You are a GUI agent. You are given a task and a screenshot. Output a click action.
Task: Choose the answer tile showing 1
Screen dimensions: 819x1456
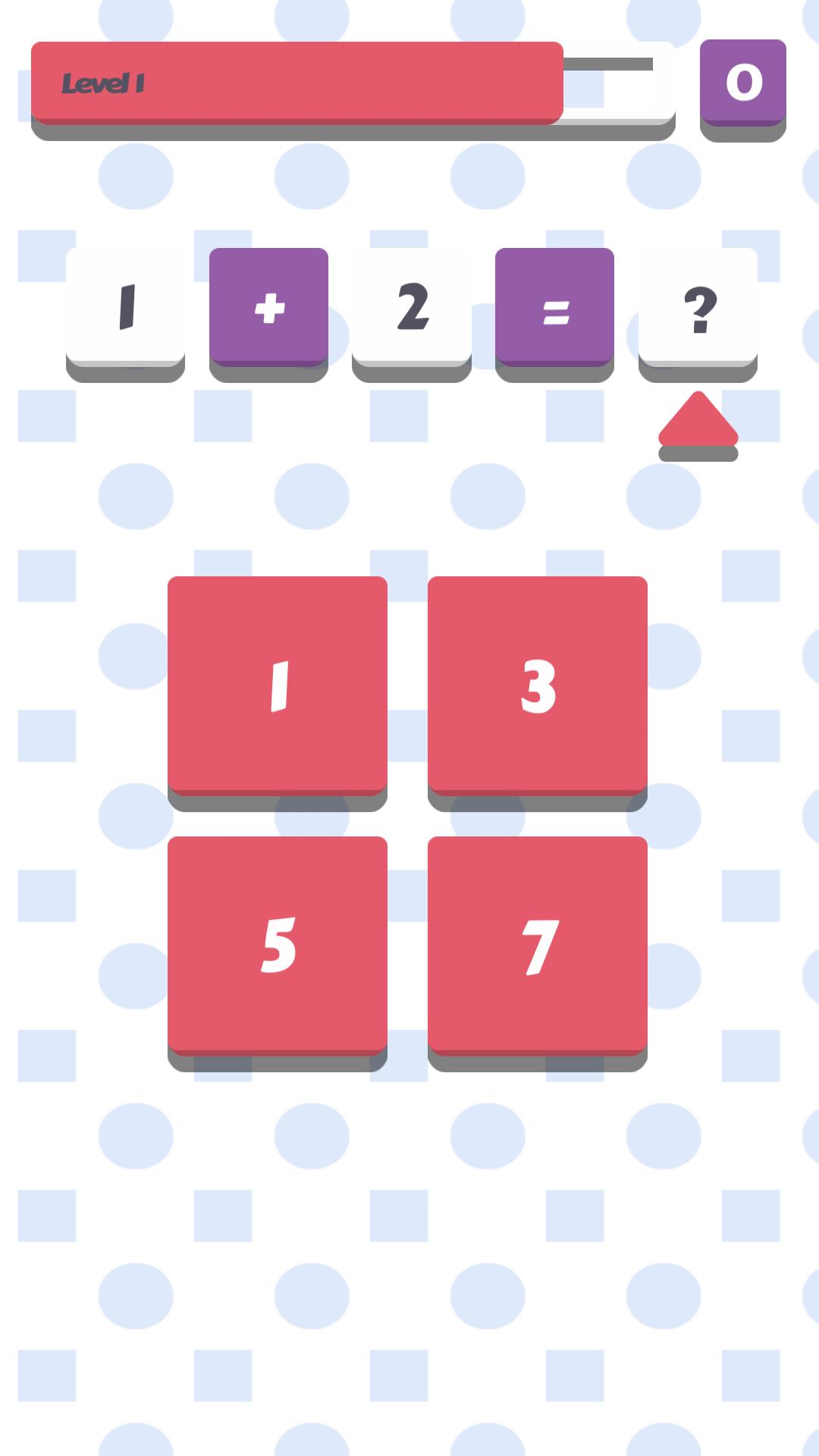pyautogui.click(x=278, y=682)
